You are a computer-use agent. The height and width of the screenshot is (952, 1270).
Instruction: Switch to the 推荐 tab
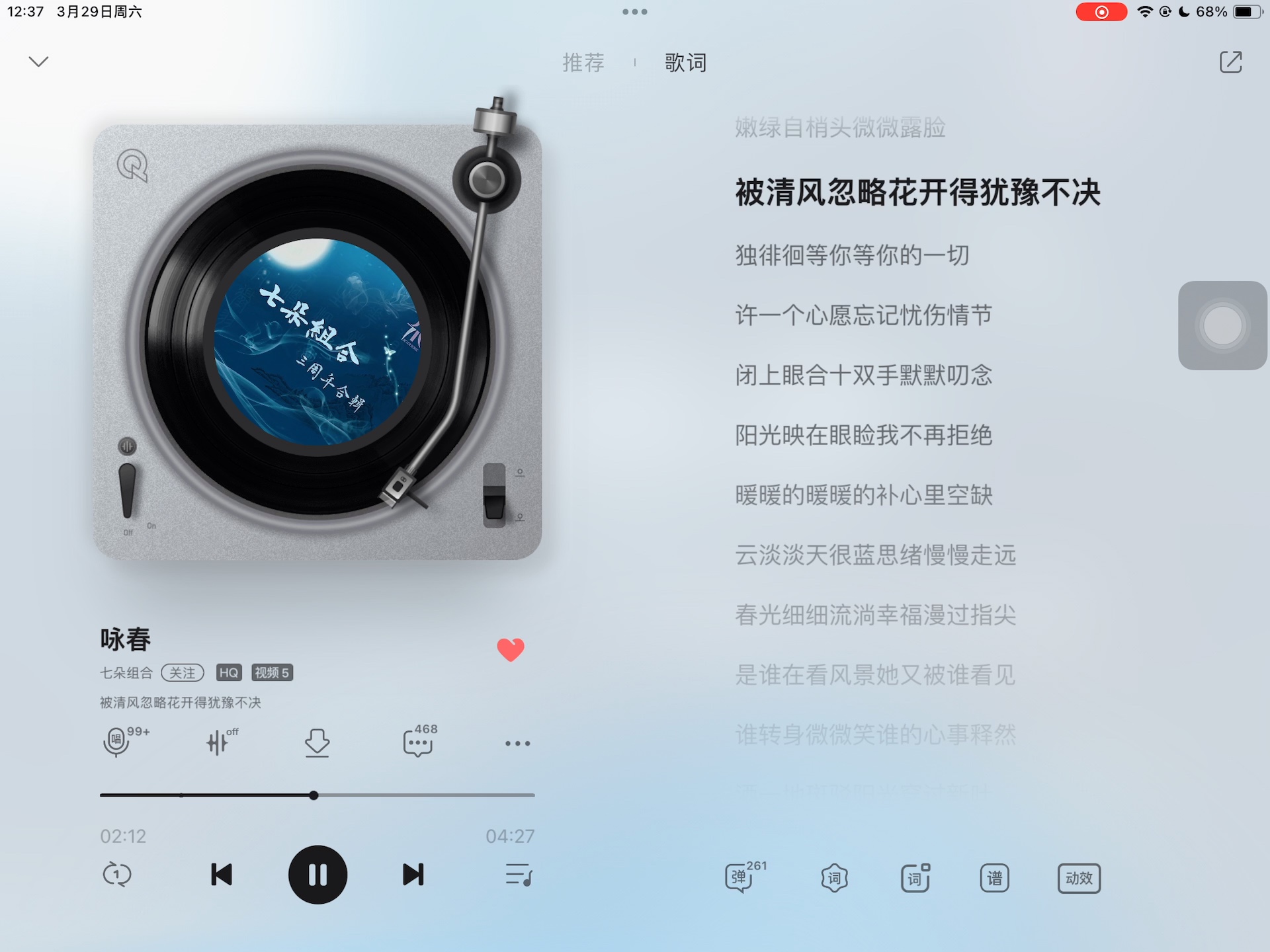(x=583, y=63)
